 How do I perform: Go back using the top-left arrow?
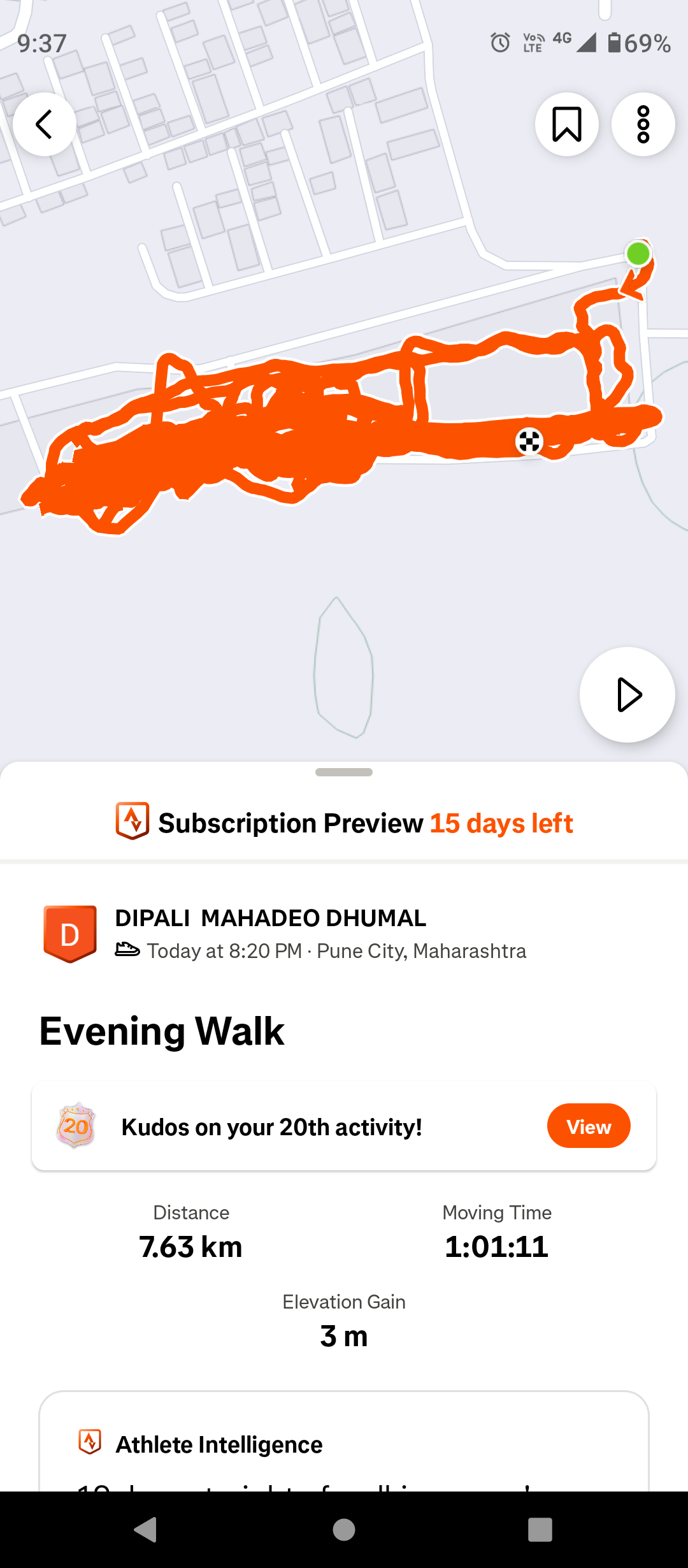pyautogui.click(x=44, y=124)
